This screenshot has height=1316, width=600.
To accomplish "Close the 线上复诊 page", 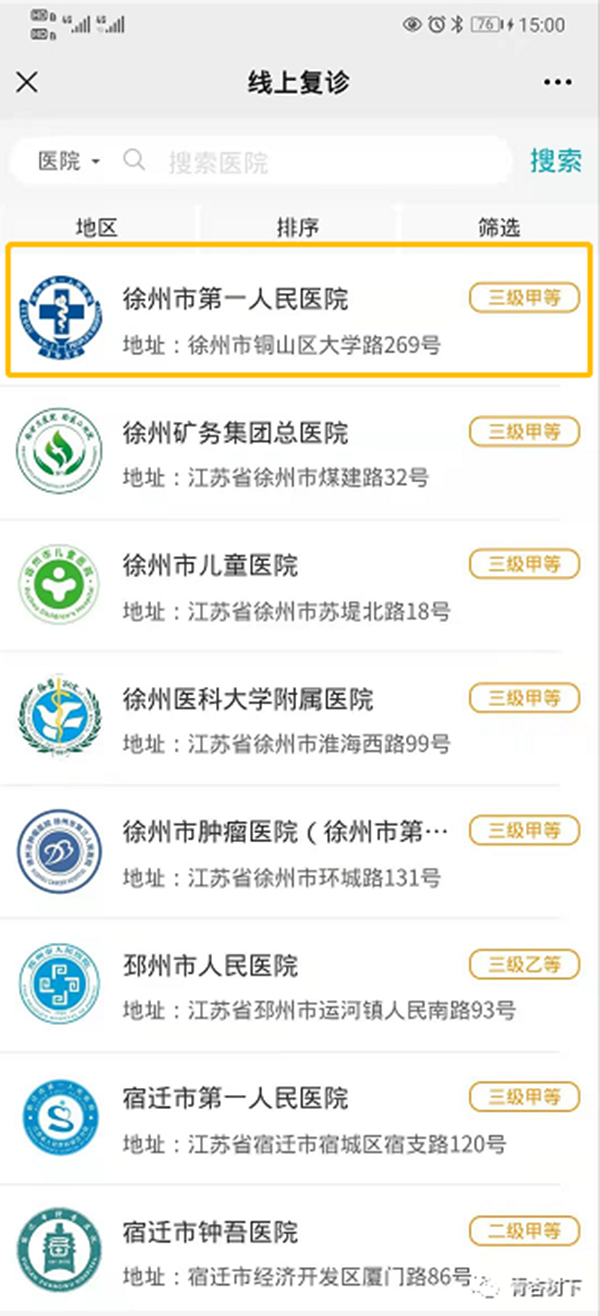I will 27,82.
